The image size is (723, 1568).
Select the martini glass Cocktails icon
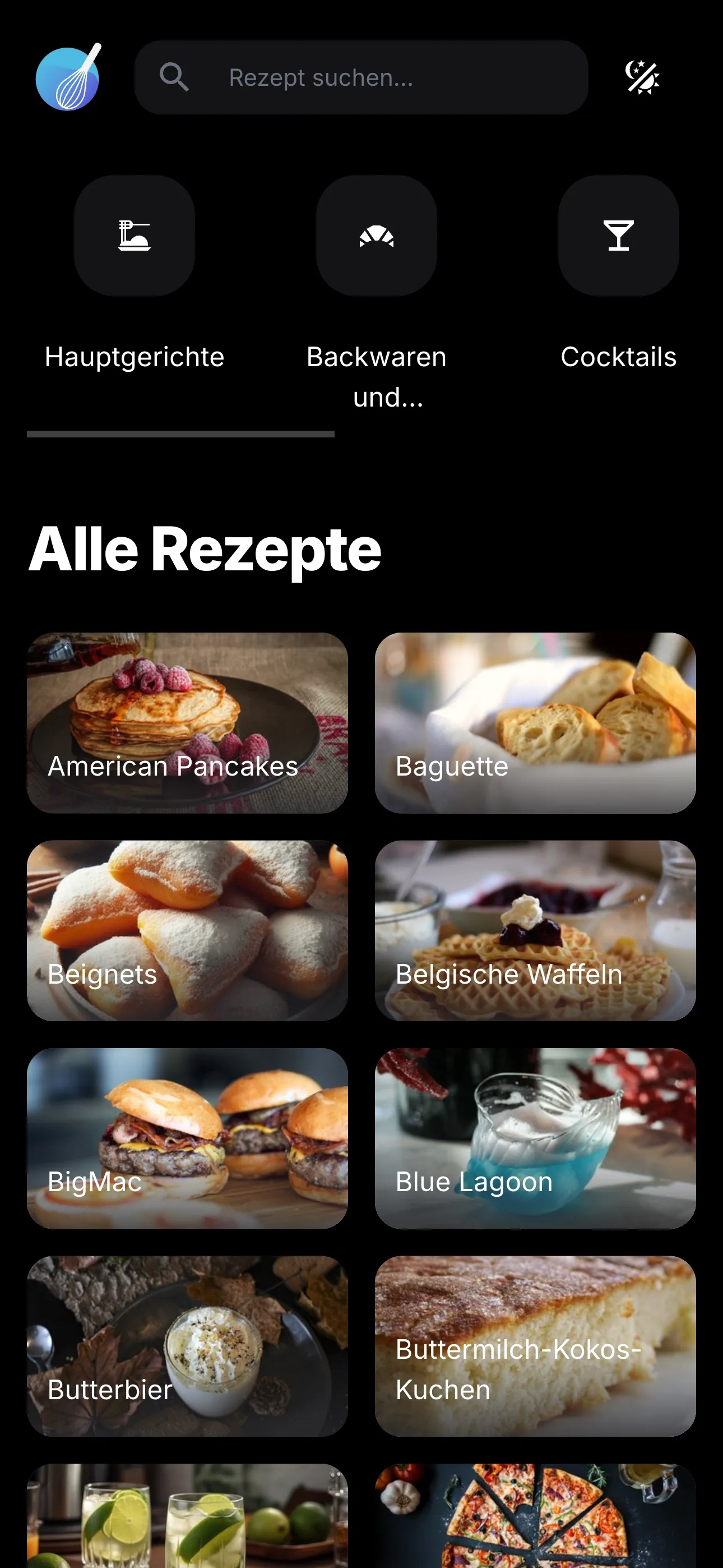click(618, 236)
